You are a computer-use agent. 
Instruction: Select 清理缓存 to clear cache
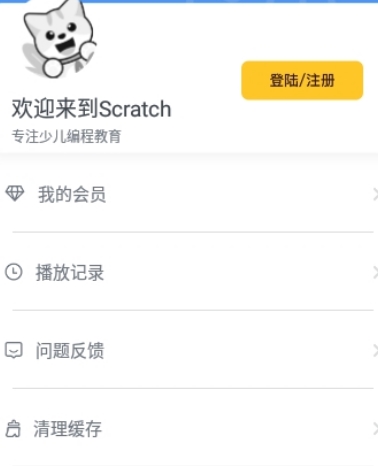point(189,428)
